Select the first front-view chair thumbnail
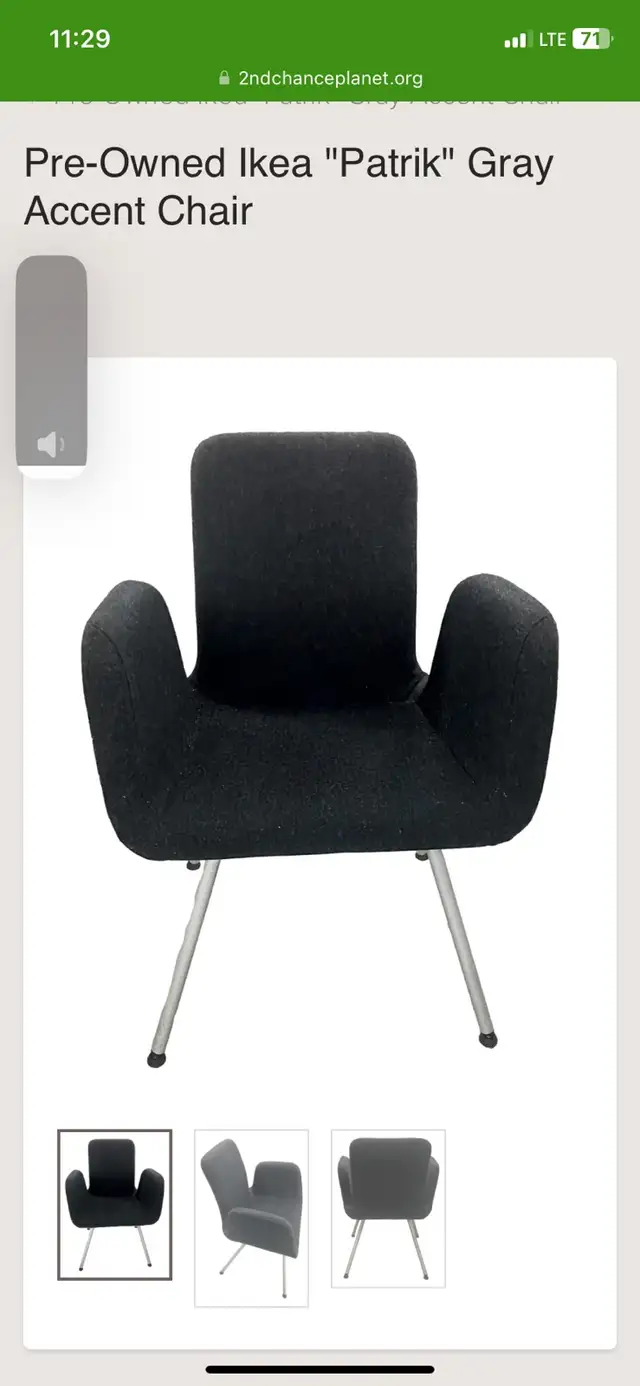640x1386 pixels. pyautogui.click(x=115, y=1204)
